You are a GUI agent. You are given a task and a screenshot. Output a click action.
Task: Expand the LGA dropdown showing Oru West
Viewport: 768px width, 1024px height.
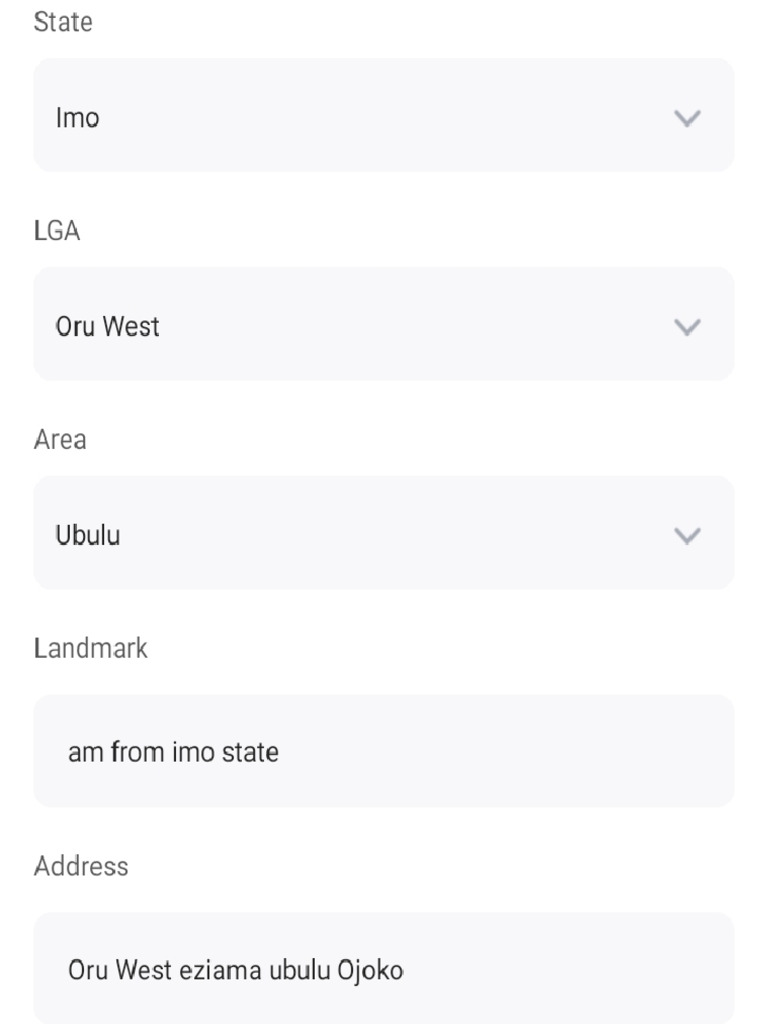tap(384, 325)
